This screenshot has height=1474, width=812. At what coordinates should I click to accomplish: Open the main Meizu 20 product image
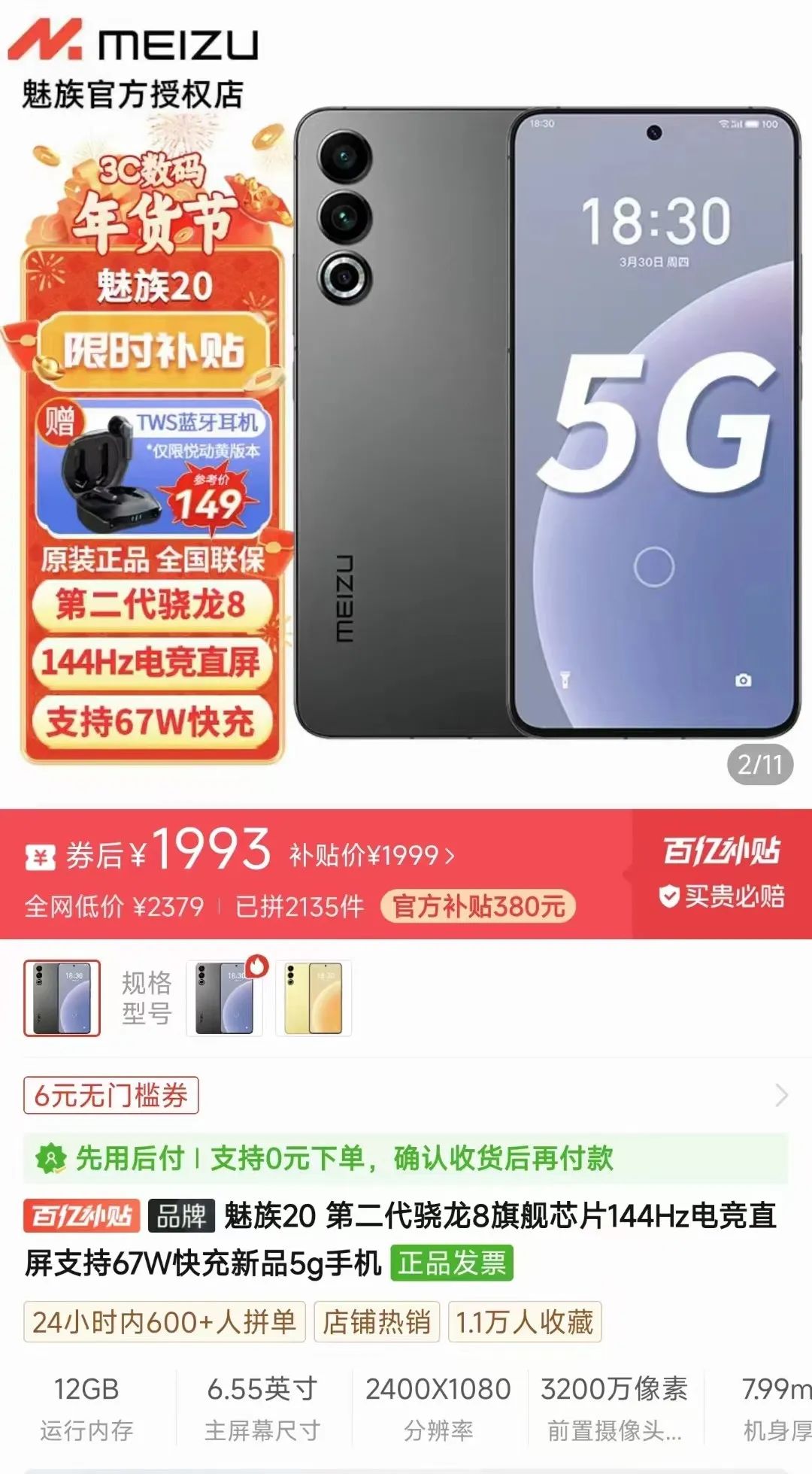[x=547, y=423]
